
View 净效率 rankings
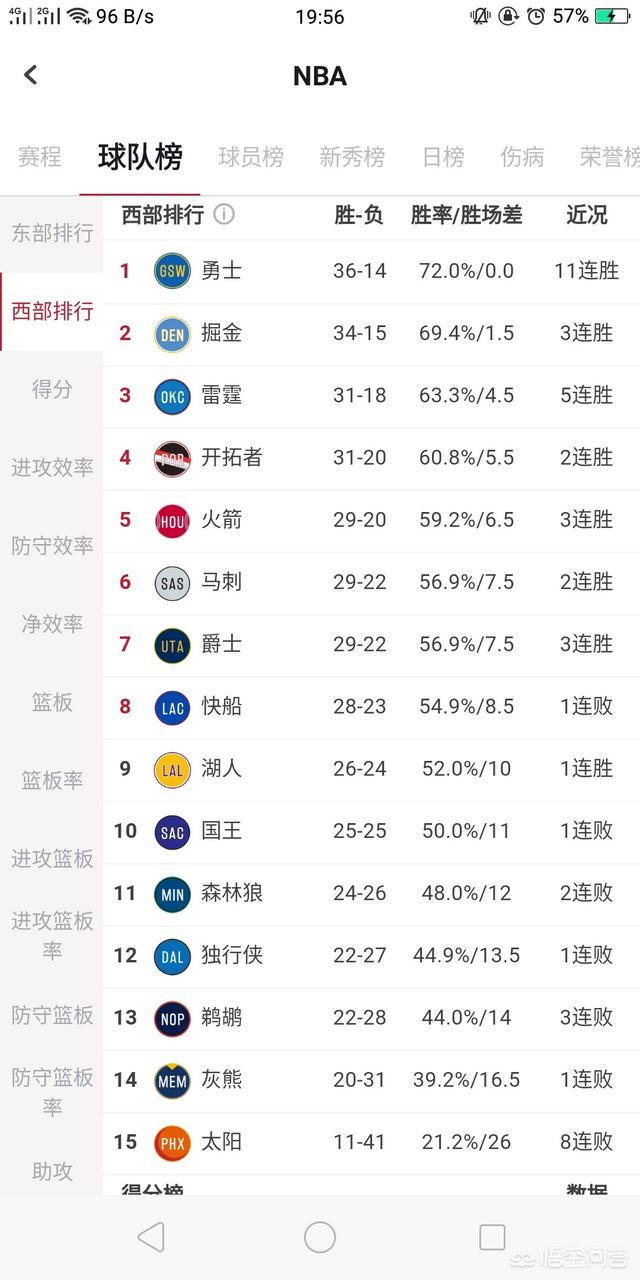tap(52, 623)
